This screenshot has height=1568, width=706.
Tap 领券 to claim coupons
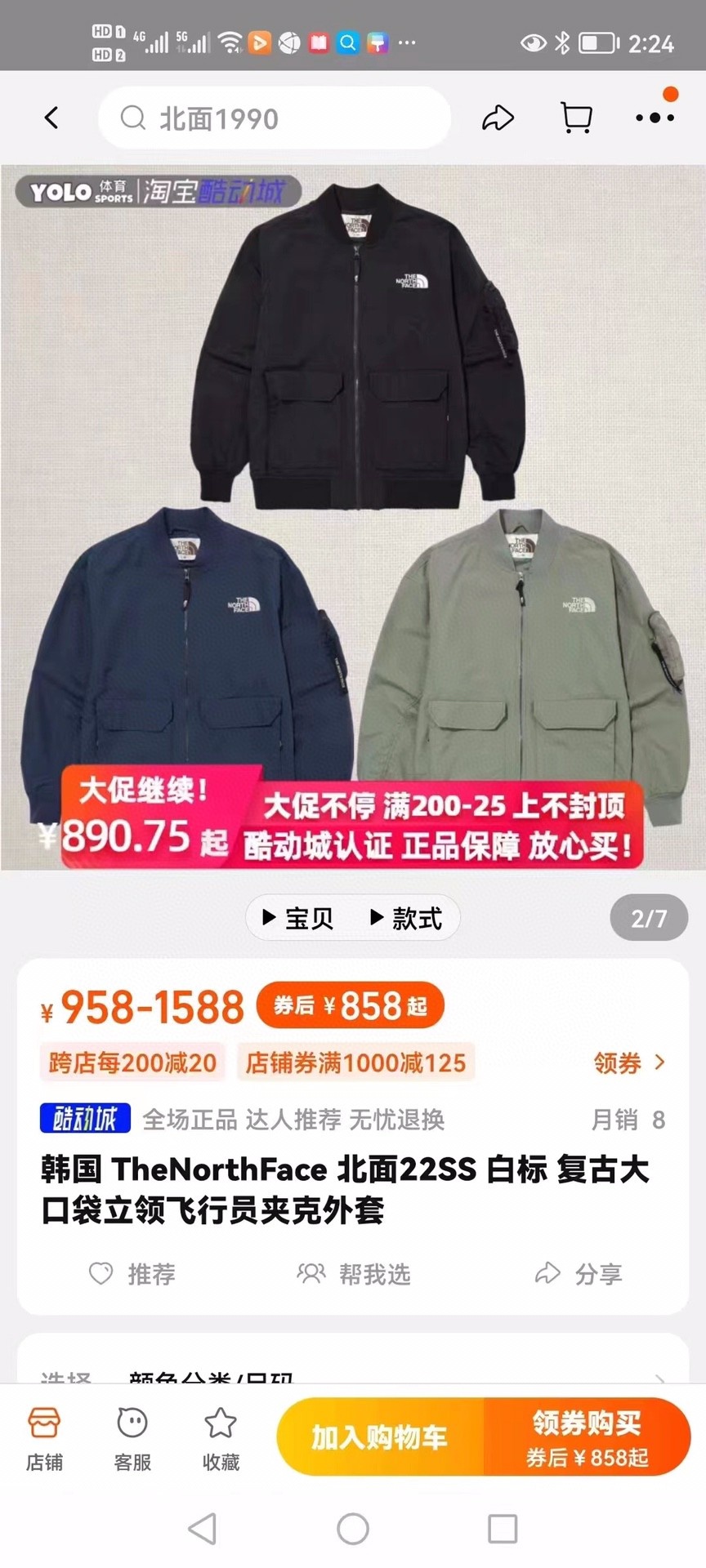[x=628, y=1062]
